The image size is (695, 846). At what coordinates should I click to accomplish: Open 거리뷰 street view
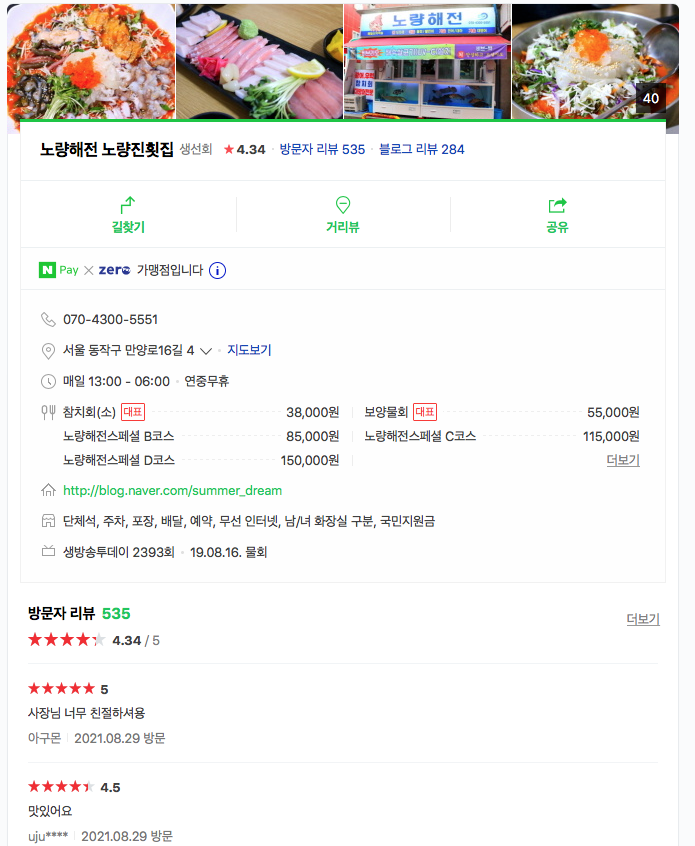[x=343, y=215]
